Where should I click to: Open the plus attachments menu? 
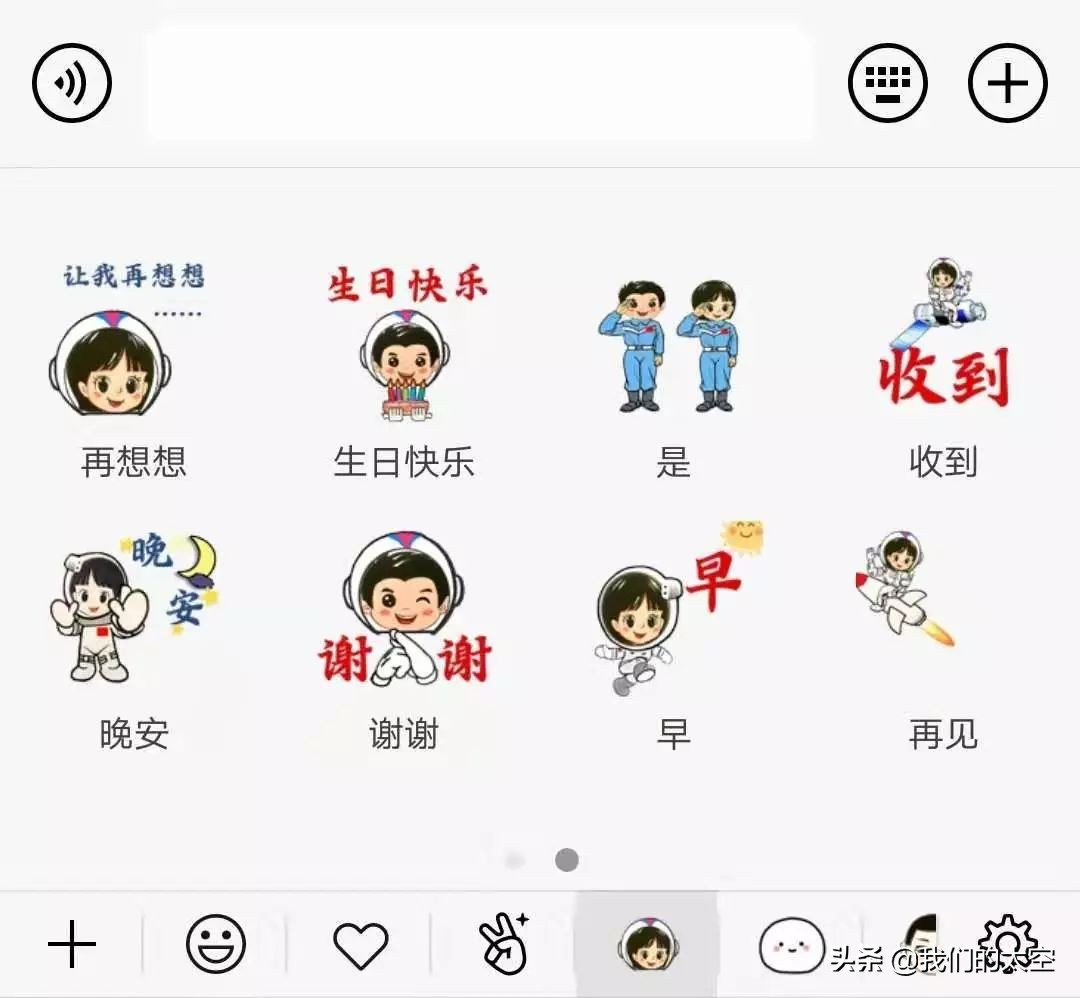point(1007,83)
